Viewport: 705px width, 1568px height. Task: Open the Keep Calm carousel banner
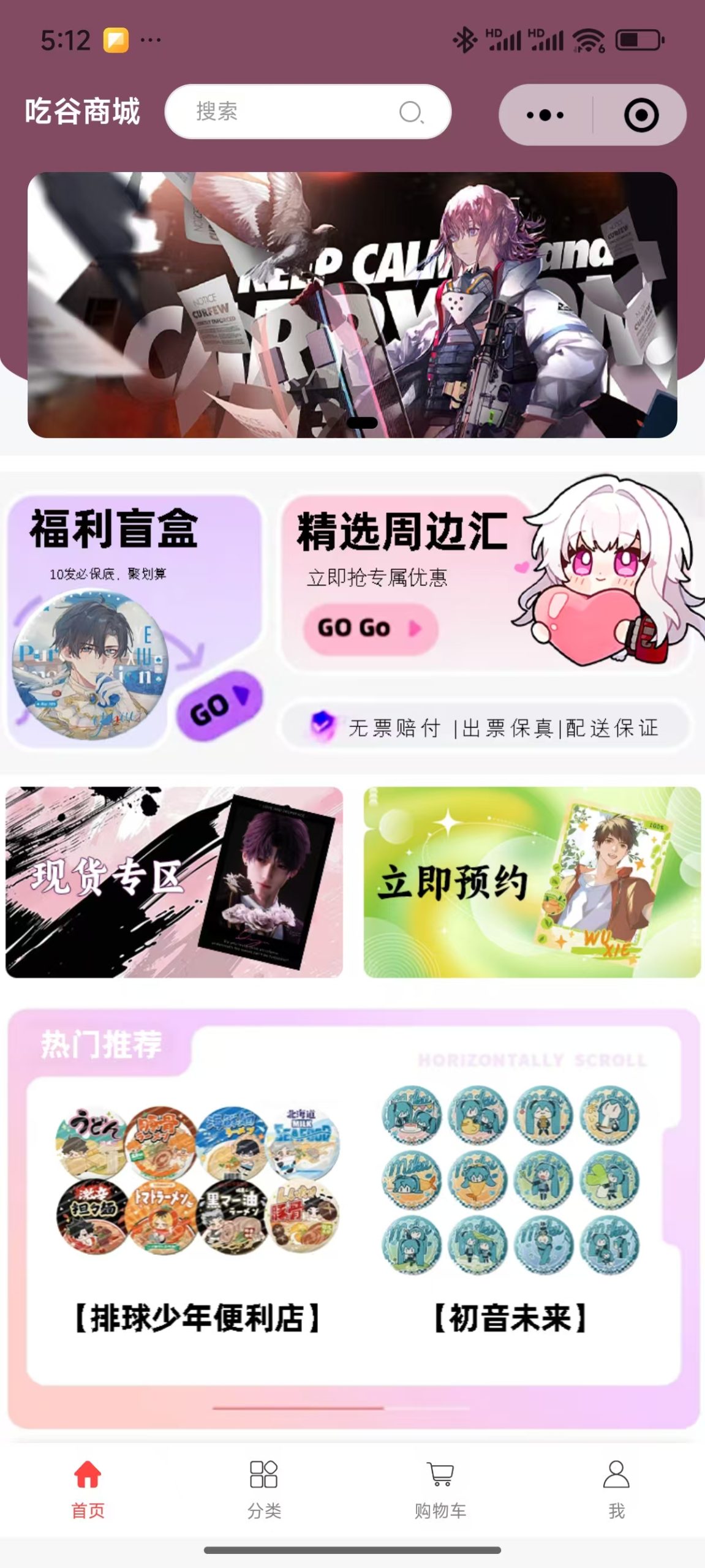coord(352,304)
